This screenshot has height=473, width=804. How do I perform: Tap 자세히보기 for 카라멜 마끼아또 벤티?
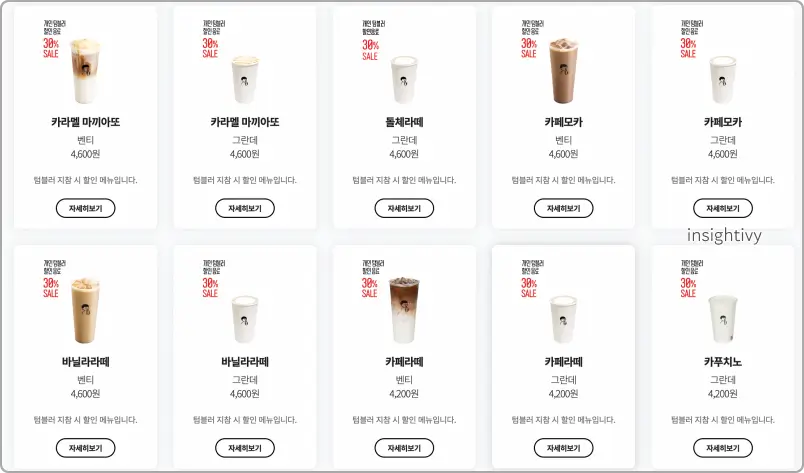click(85, 208)
